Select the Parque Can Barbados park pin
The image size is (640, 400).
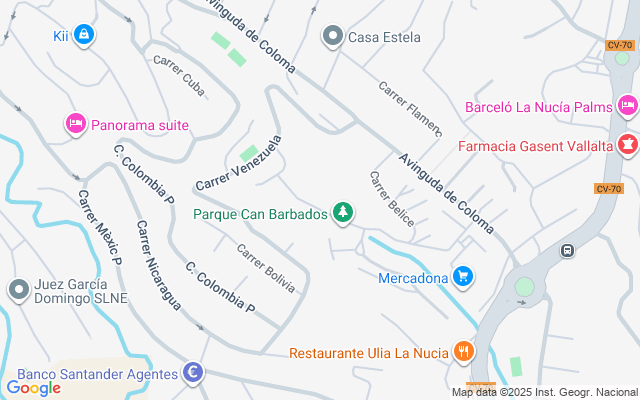[343, 213]
